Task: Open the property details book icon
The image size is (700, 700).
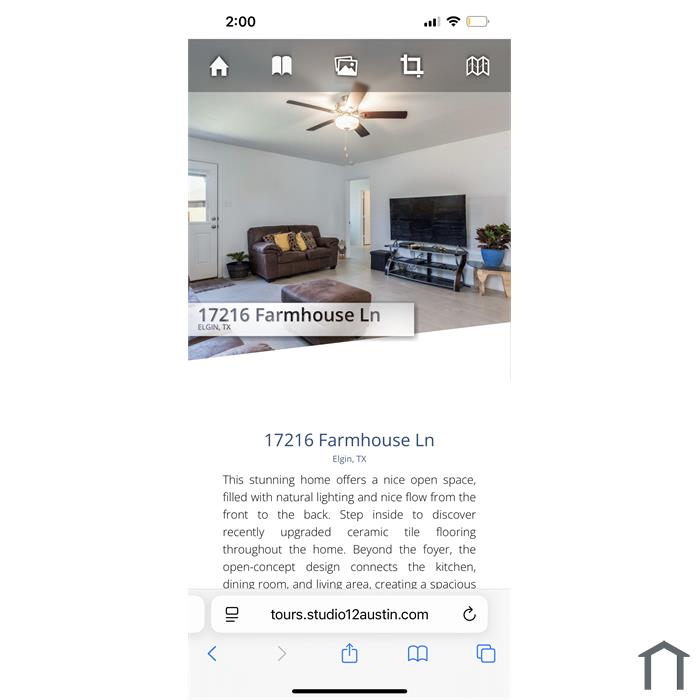Action: pos(282,66)
